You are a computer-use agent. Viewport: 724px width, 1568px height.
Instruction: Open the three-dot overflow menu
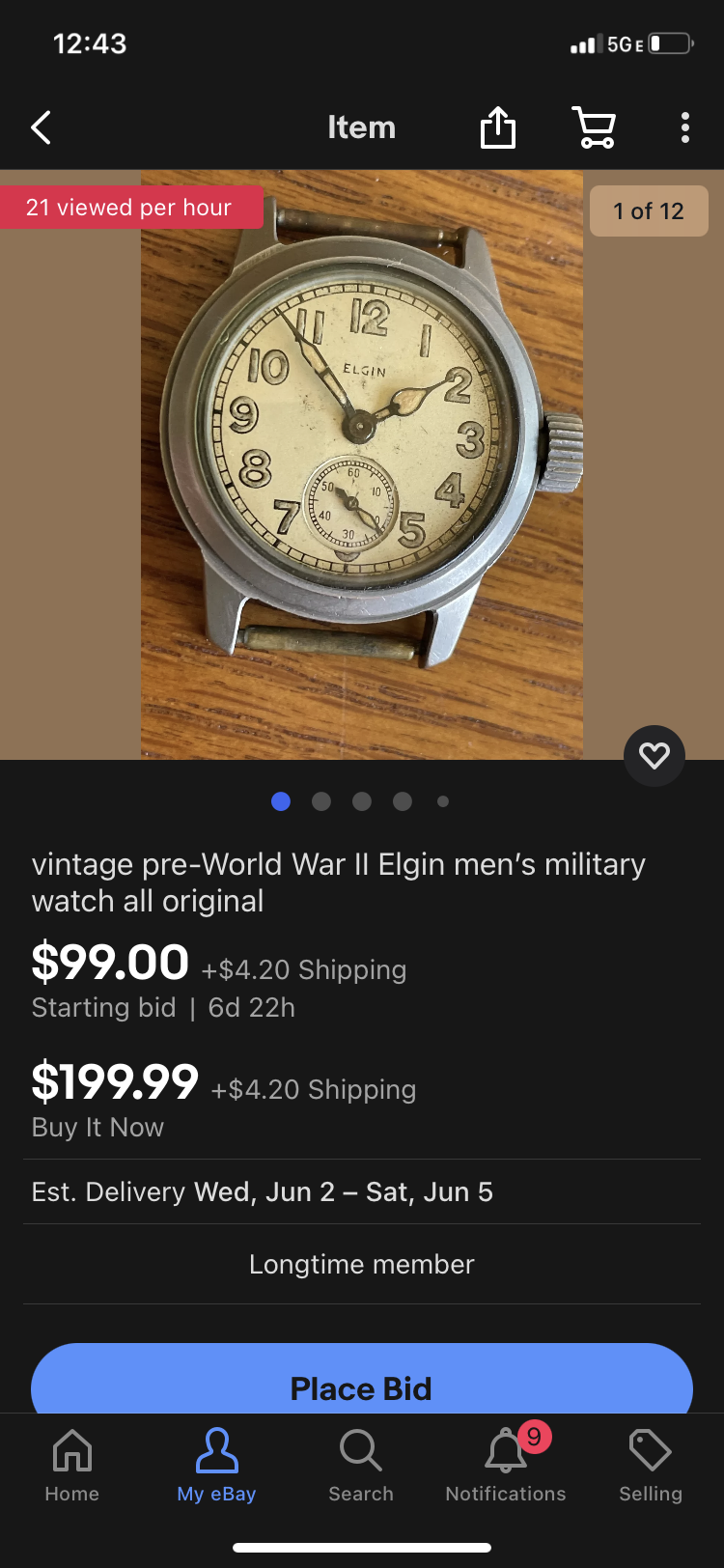684,127
